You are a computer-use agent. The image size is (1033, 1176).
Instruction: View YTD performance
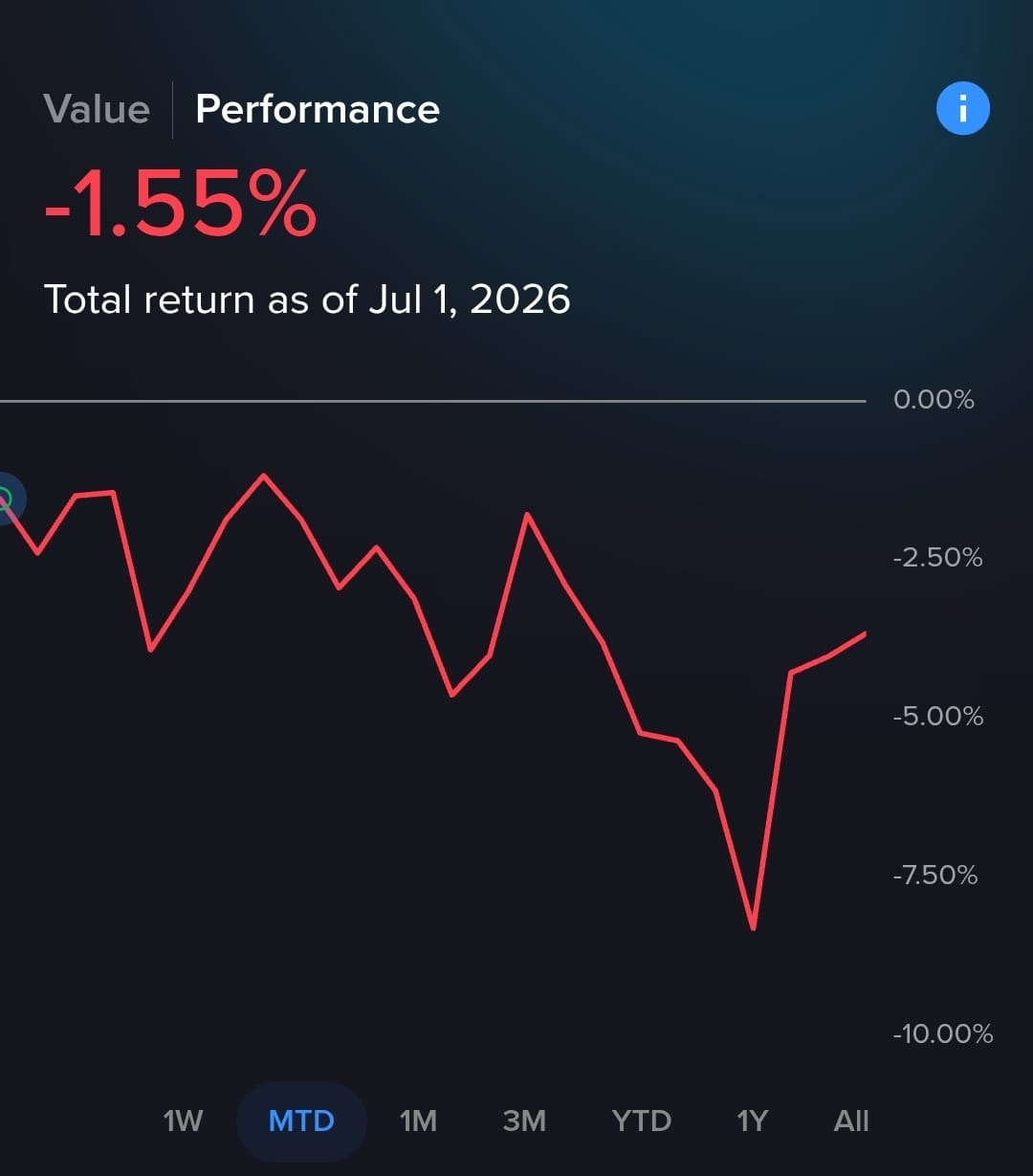click(641, 1121)
